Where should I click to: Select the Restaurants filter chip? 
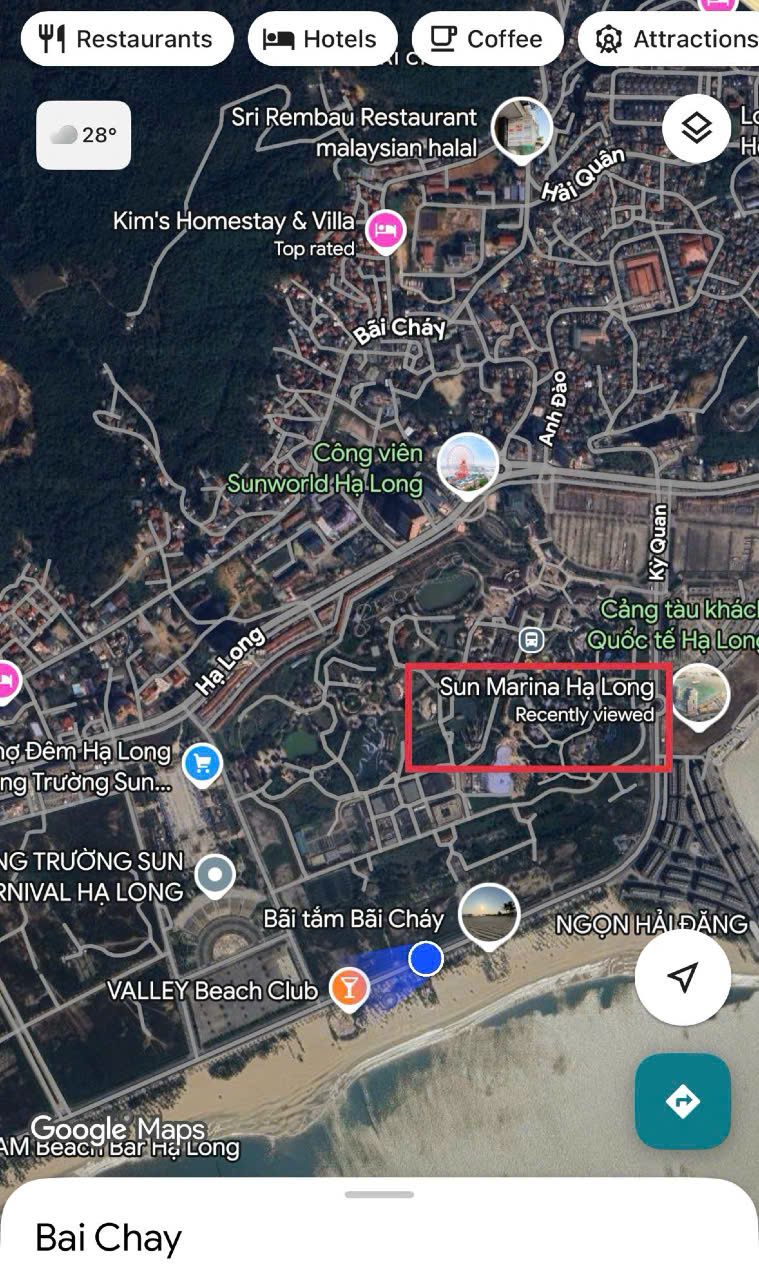pos(127,39)
